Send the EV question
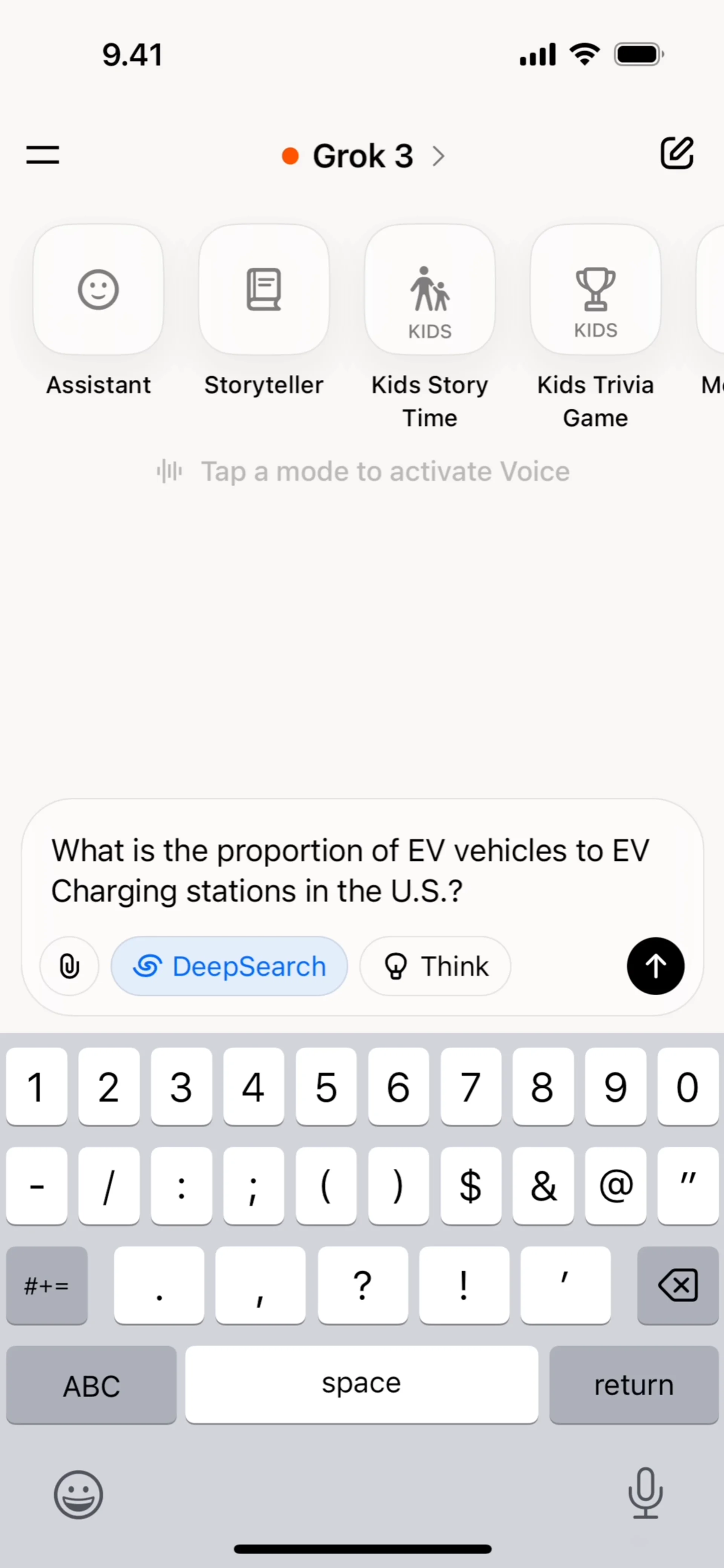This screenshot has height=1568, width=724. coord(655,966)
